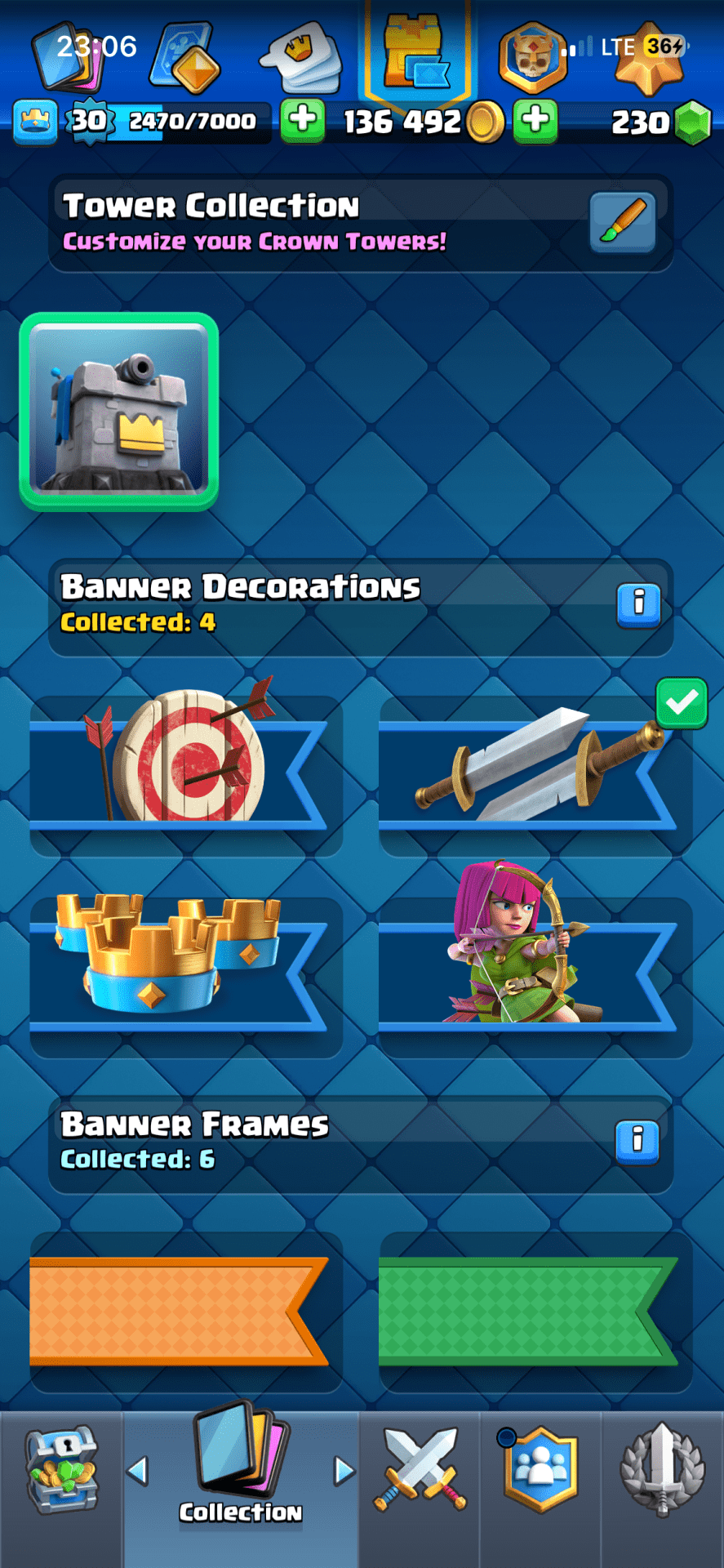This screenshot has height=1568, width=724.
Task: Select the archery target banner decoration
Action: (186, 774)
